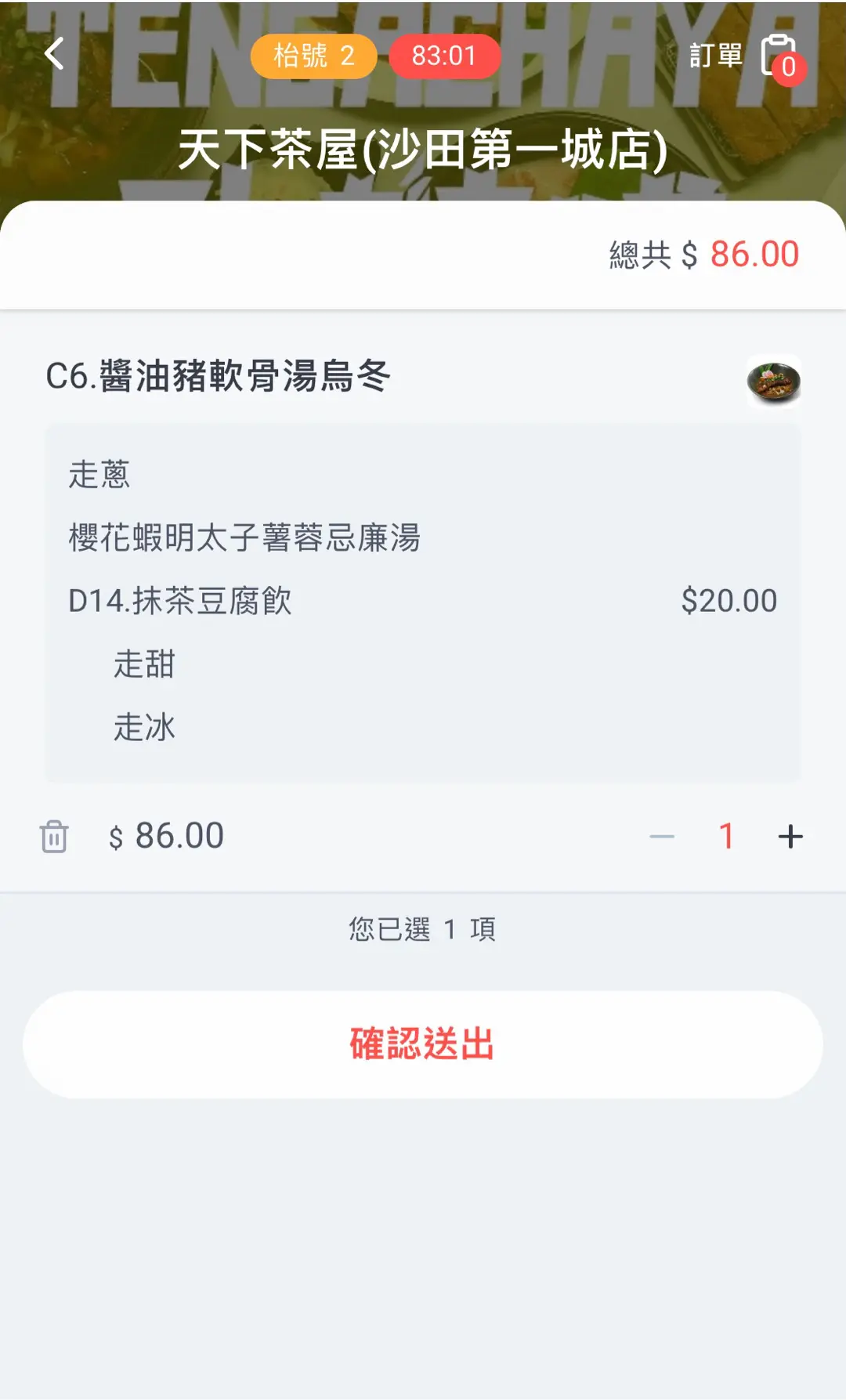View the C6 udon dish photo
Image resolution: width=846 pixels, height=1400 pixels.
click(774, 382)
